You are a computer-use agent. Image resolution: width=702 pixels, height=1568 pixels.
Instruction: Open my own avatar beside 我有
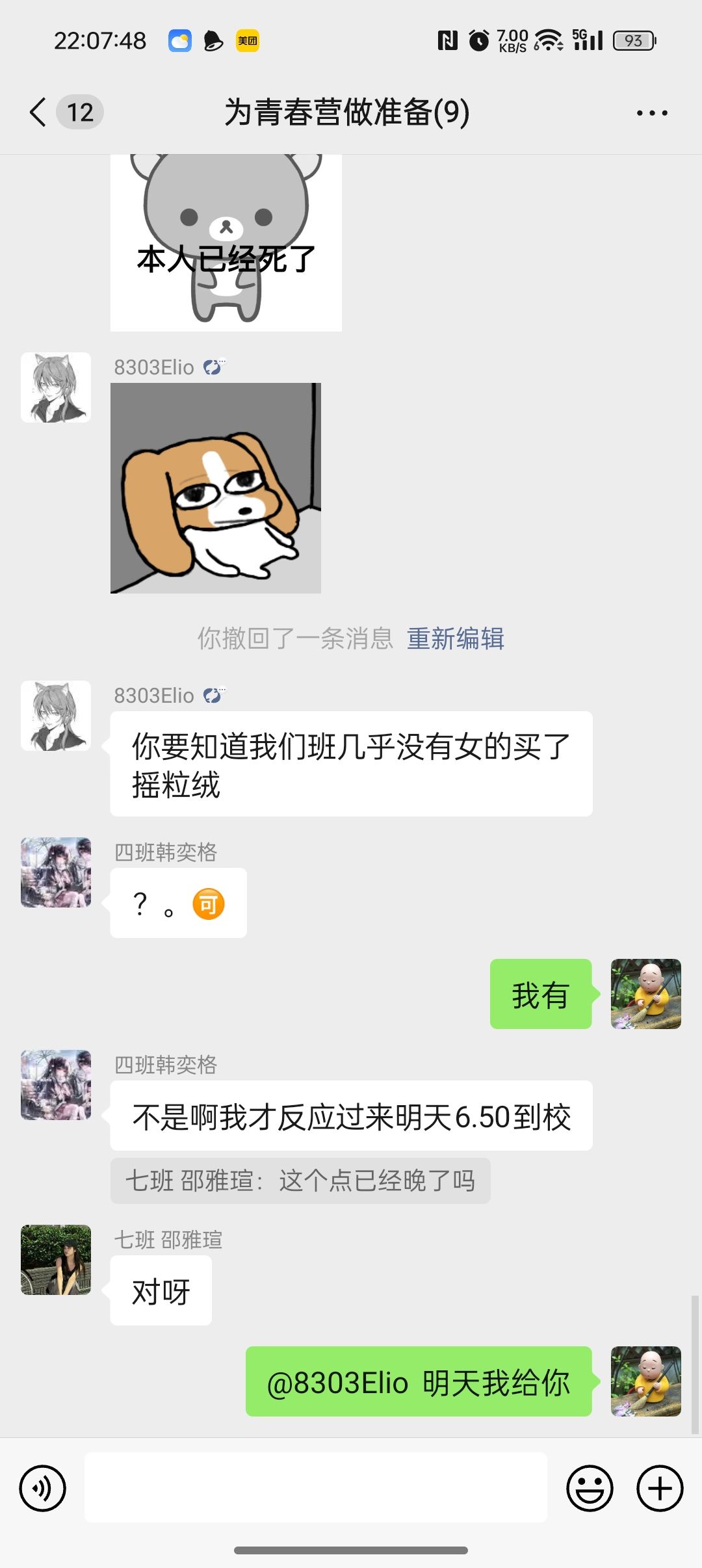[645, 994]
